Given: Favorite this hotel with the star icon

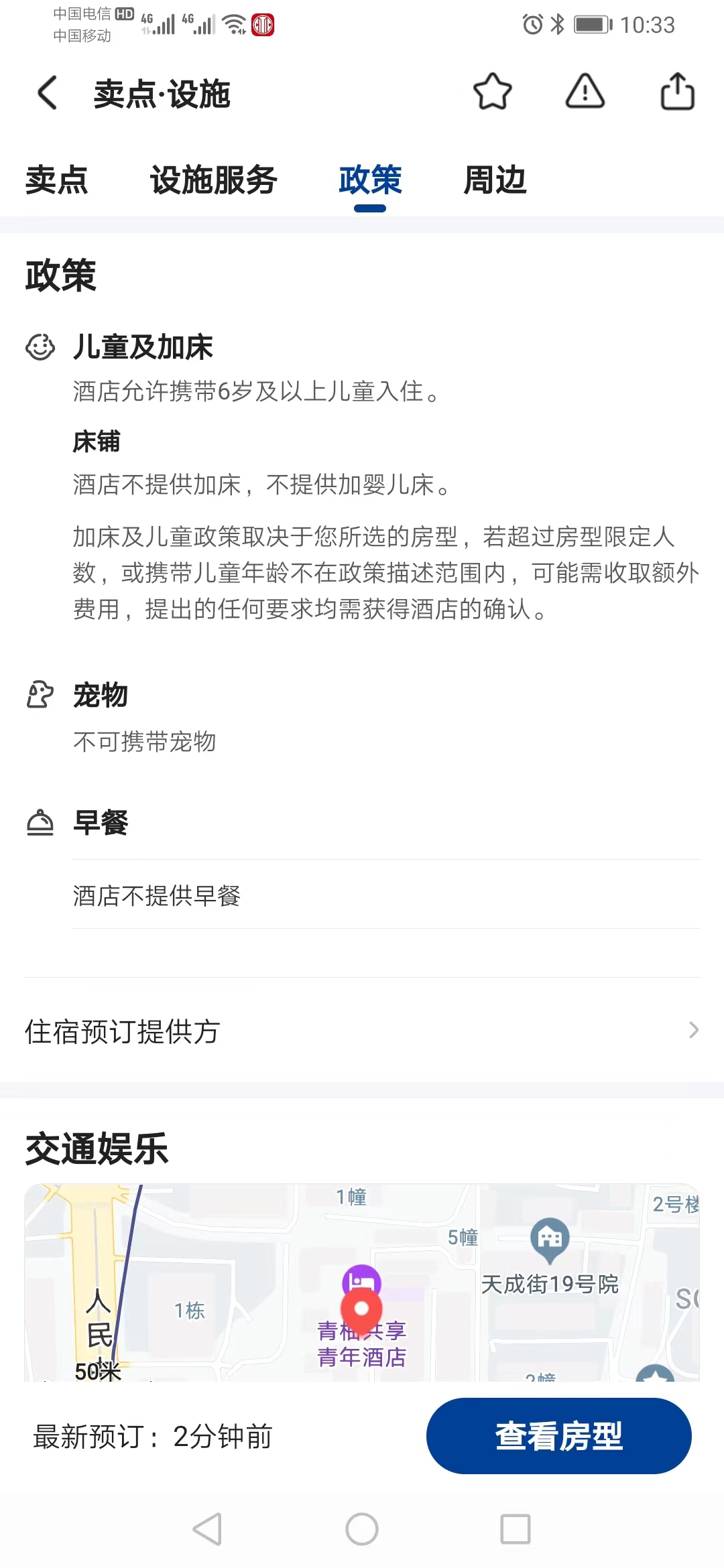Looking at the screenshot, I should [x=492, y=92].
